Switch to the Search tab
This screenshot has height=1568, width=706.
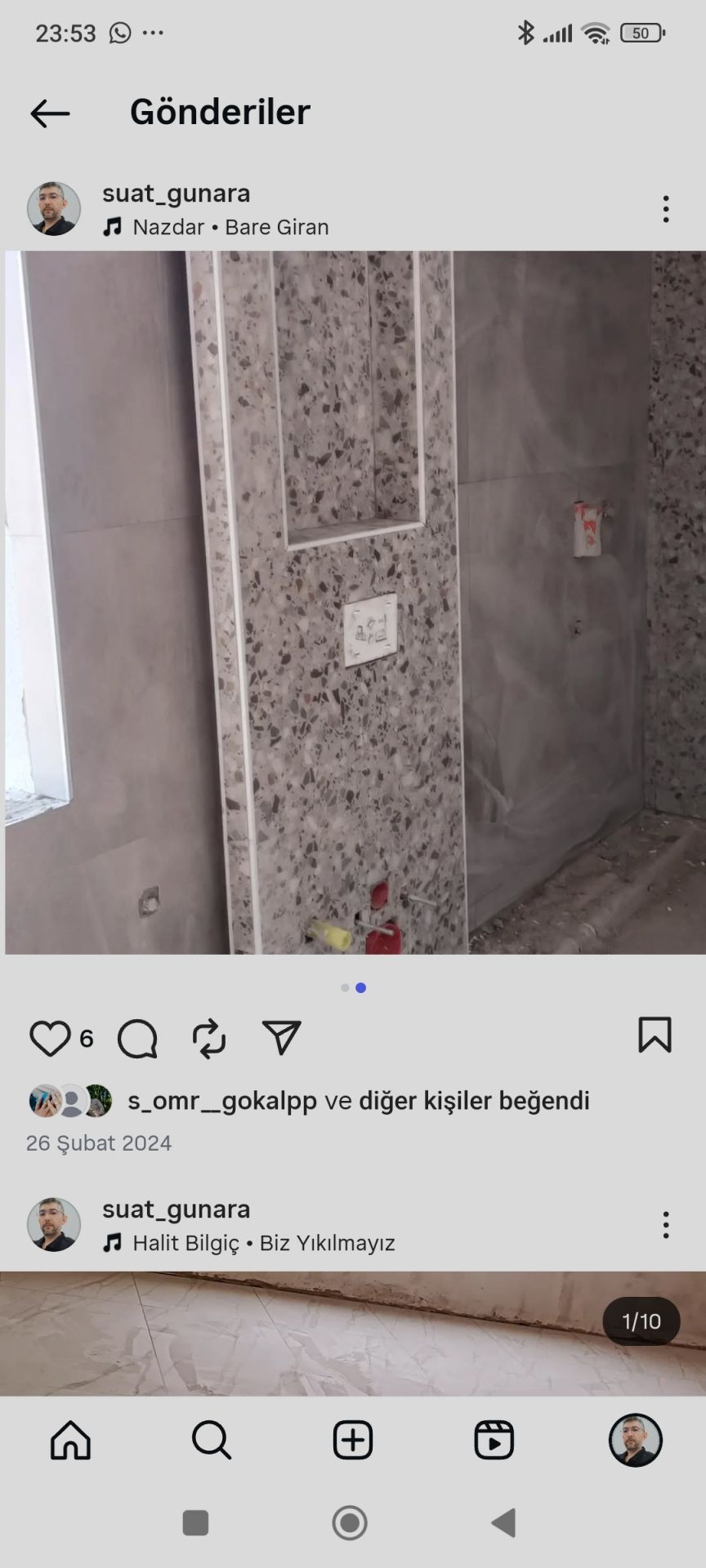pos(212,1440)
